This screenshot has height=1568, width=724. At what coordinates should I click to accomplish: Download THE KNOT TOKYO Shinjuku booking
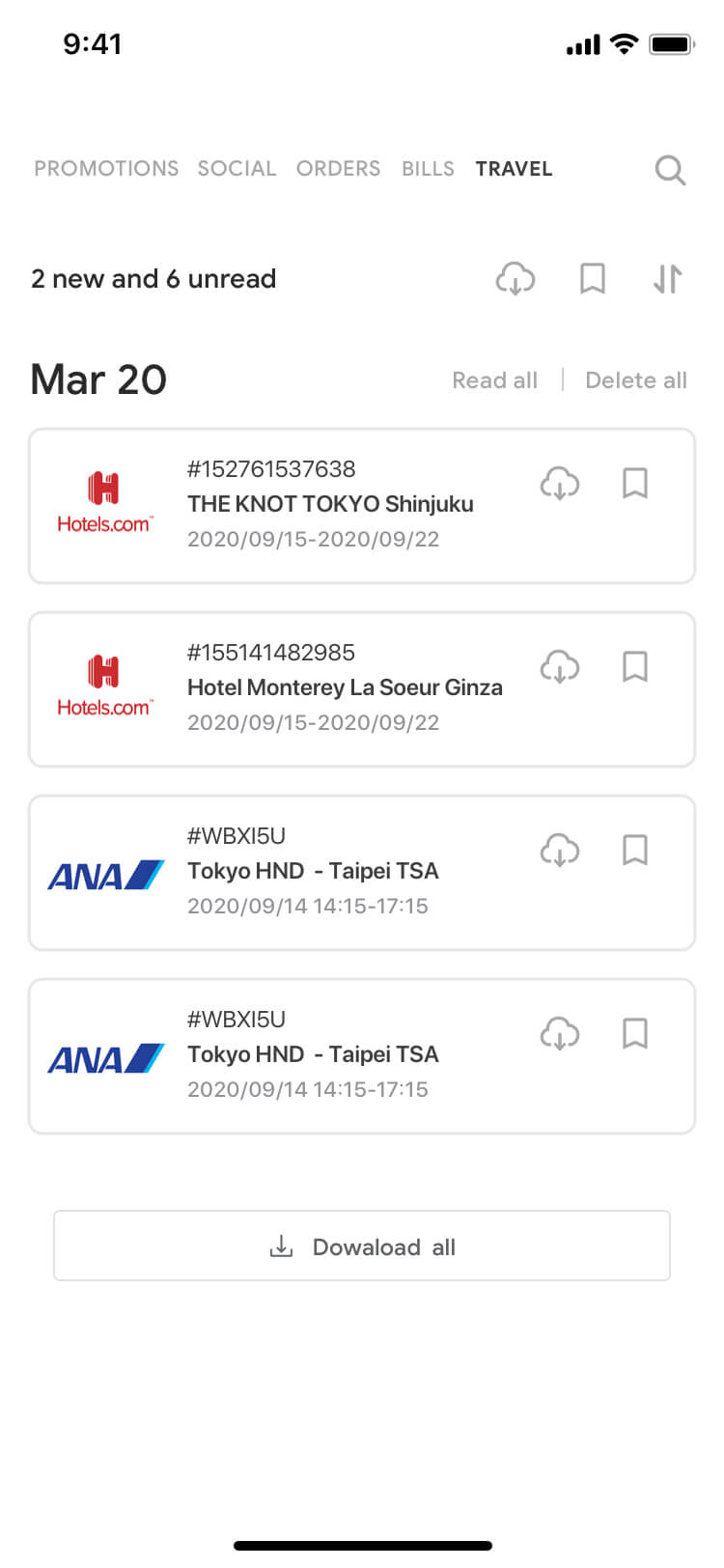[560, 483]
